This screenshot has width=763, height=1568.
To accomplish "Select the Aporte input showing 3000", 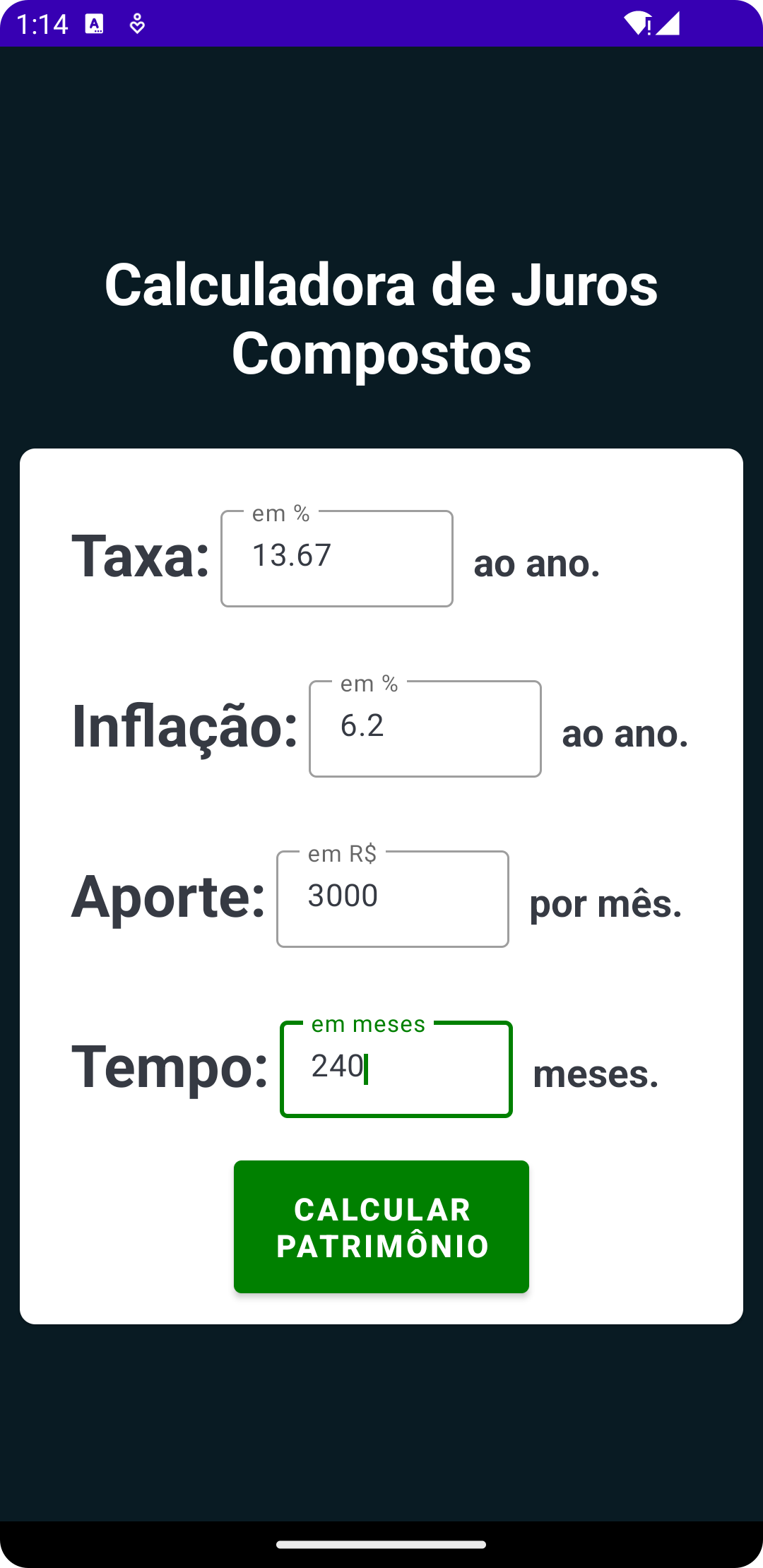I will coord(392,898).
